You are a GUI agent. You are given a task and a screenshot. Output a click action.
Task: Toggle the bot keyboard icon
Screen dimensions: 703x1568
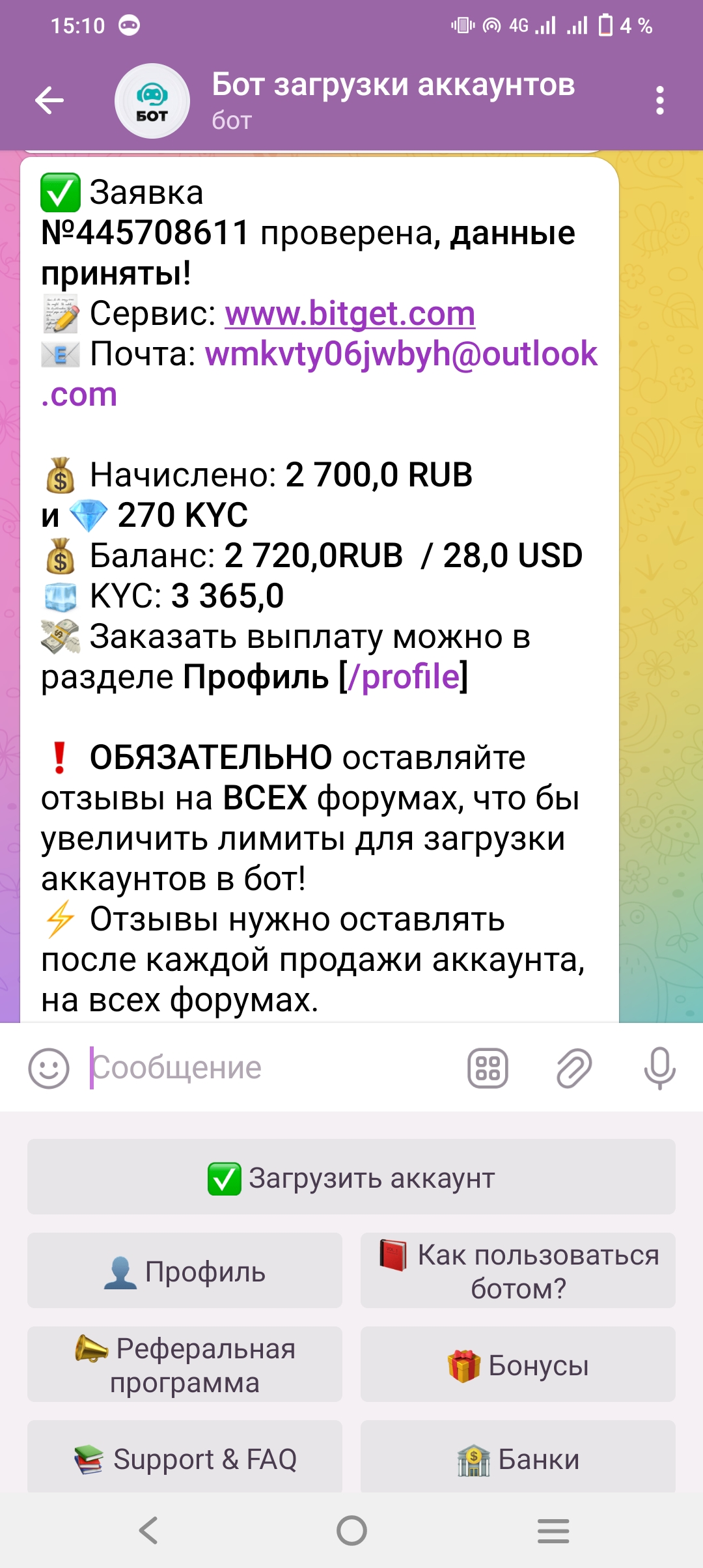click(x=488, y=1068)
